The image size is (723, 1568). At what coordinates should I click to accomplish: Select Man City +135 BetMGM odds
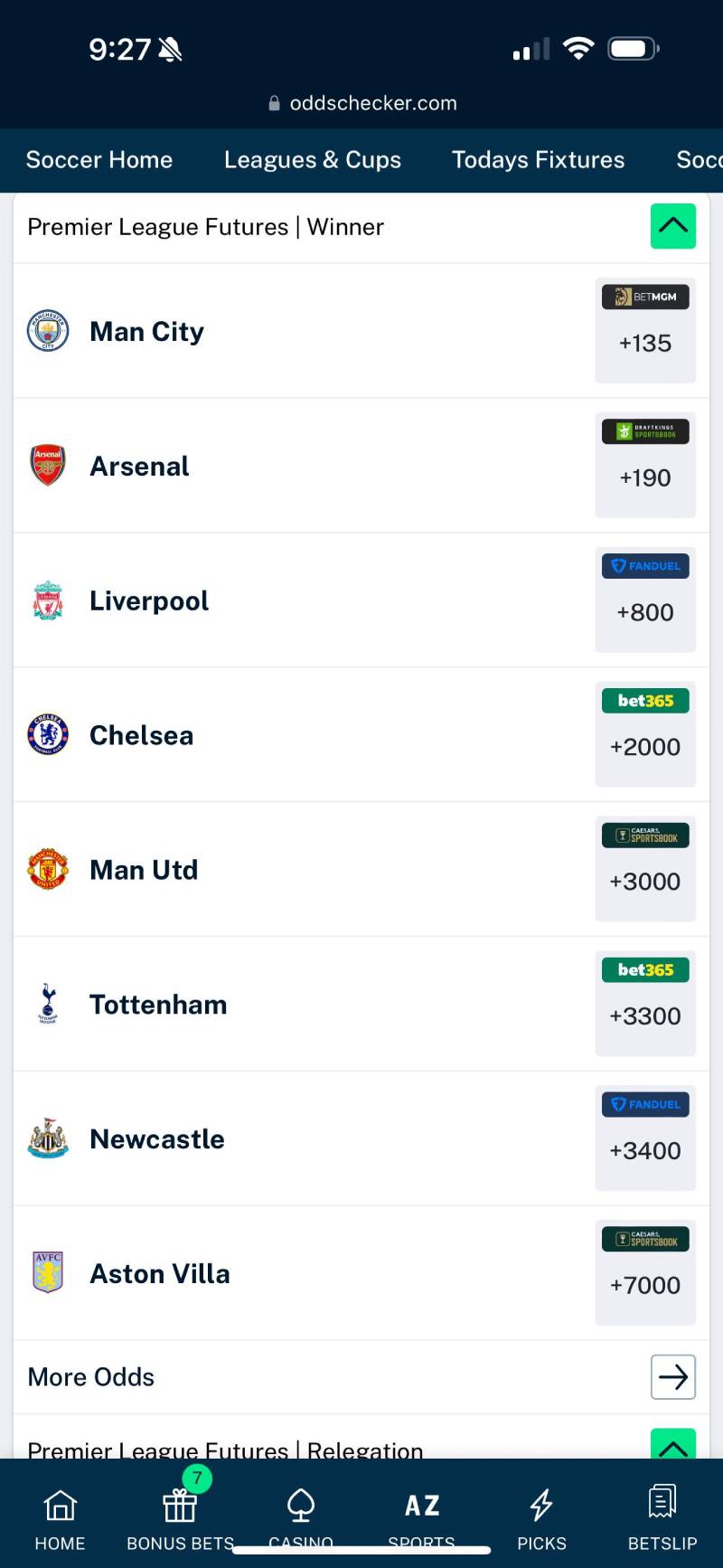645,331
